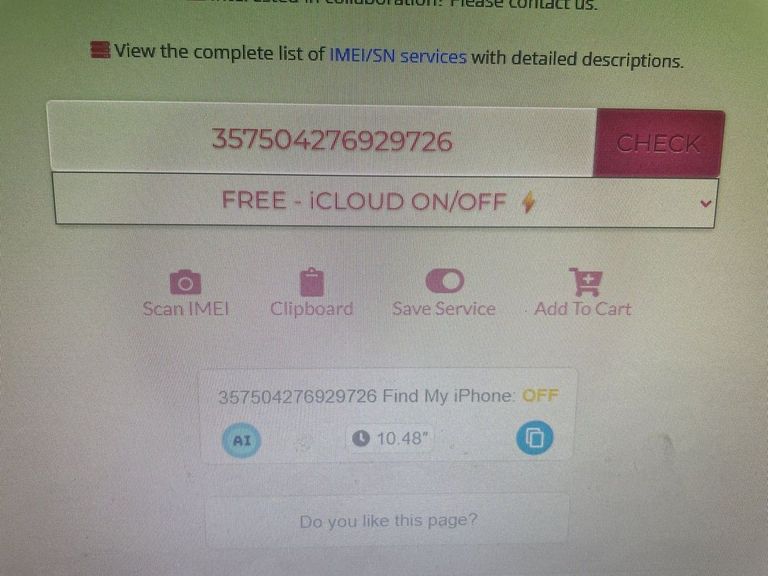Viewport: 768px width, 576px height.
Task: Open Scan IMEI camera option
Action: tap(185, 294)
